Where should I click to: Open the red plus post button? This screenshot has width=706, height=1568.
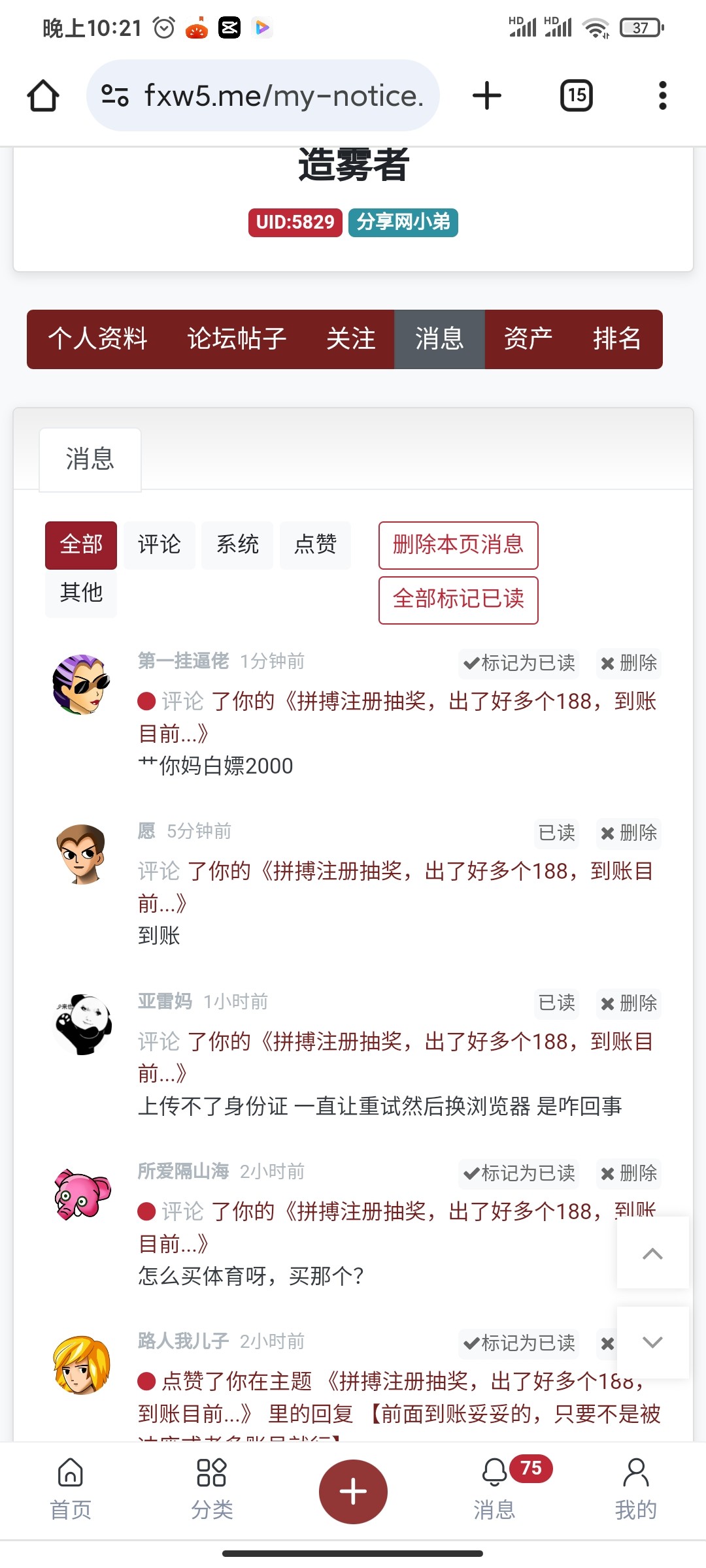pos(353,1492)
